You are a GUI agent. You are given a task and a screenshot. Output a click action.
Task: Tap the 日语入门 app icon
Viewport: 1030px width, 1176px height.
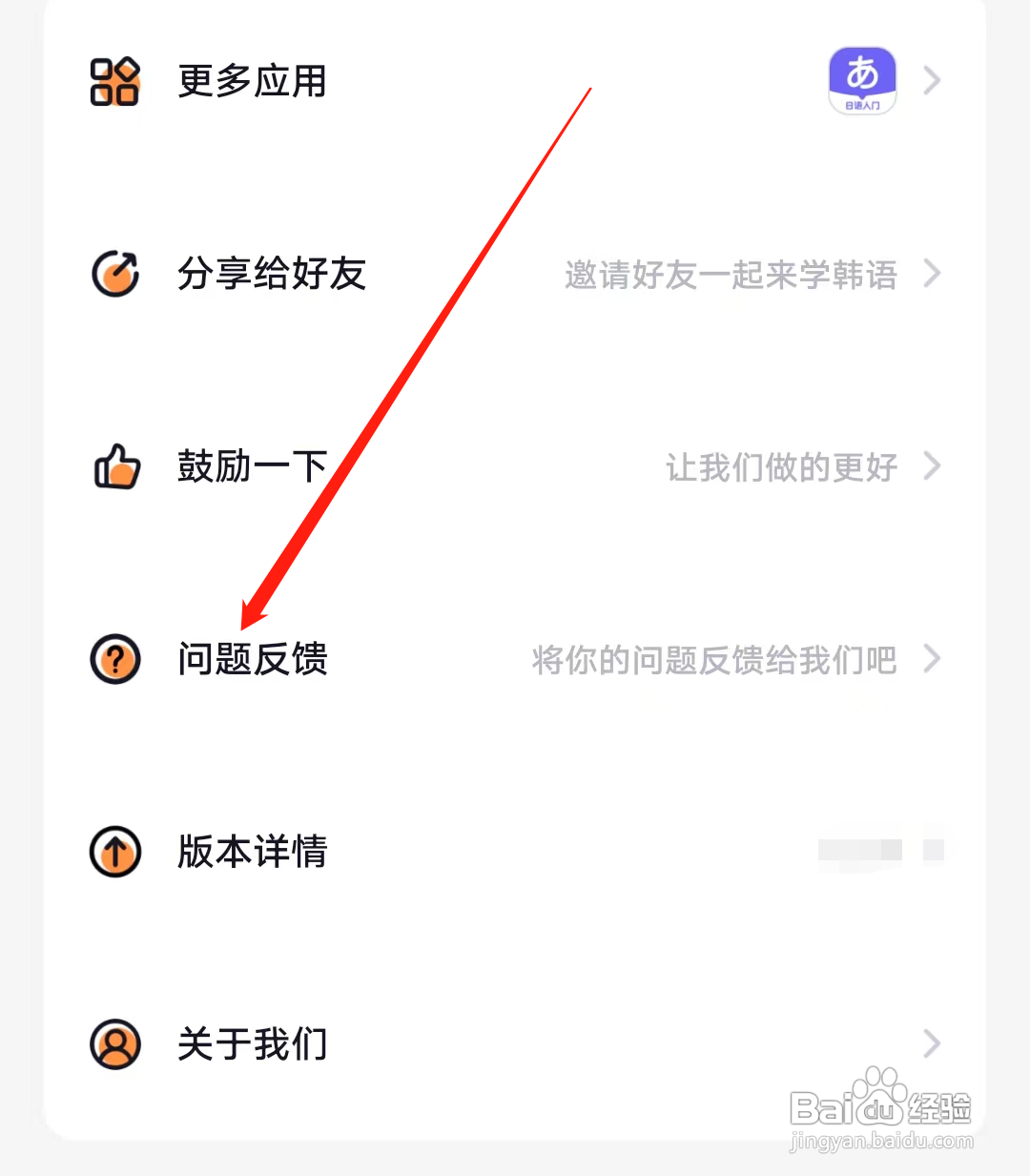861,80
